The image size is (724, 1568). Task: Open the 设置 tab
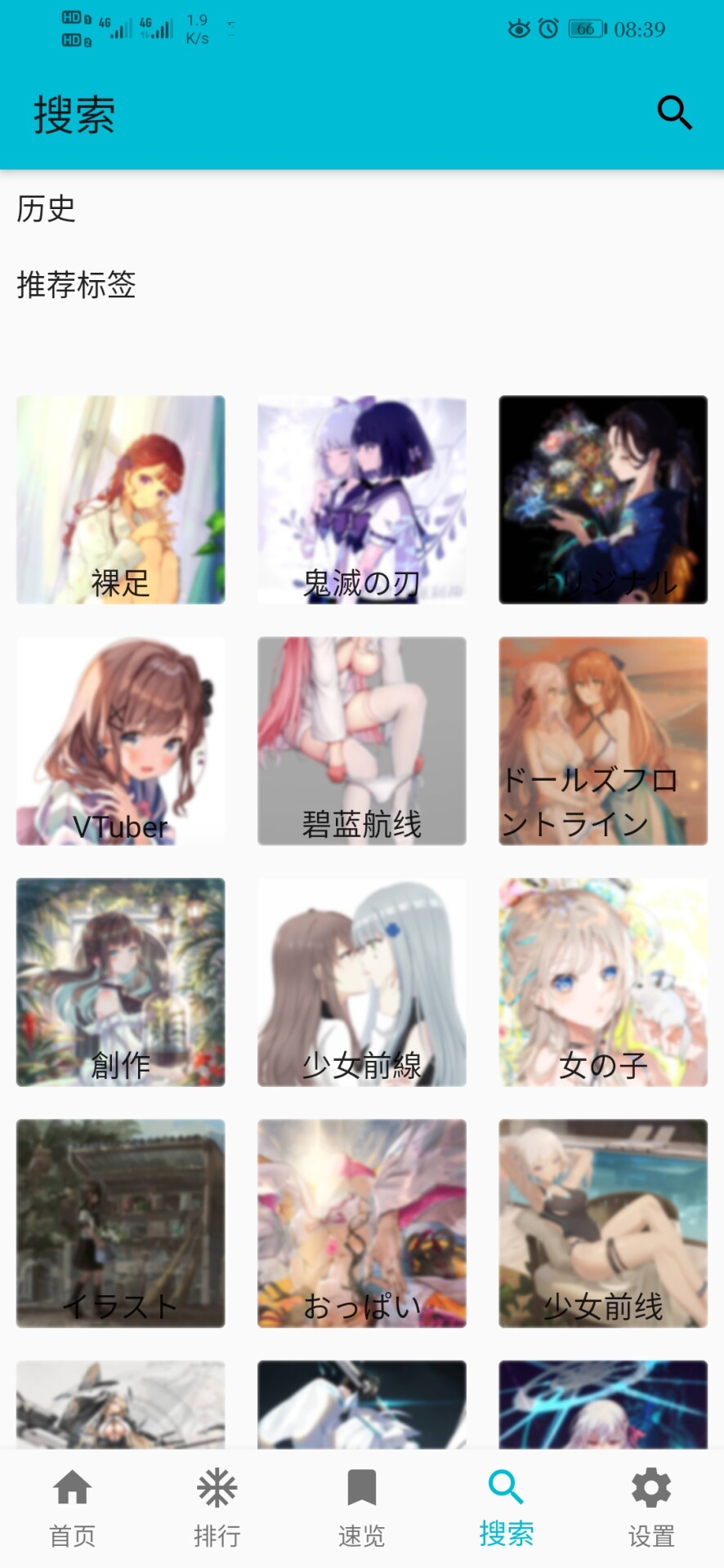650,1508
